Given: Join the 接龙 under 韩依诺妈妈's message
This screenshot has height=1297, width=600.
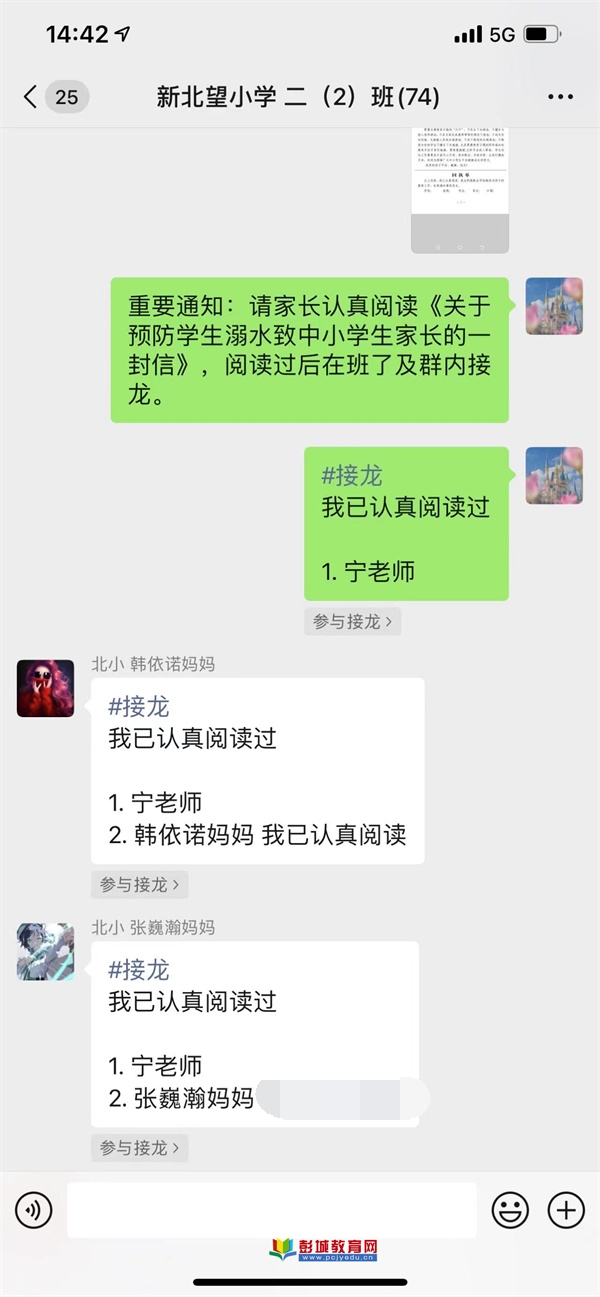Looking at the screenshot, I should click(139, 884).
